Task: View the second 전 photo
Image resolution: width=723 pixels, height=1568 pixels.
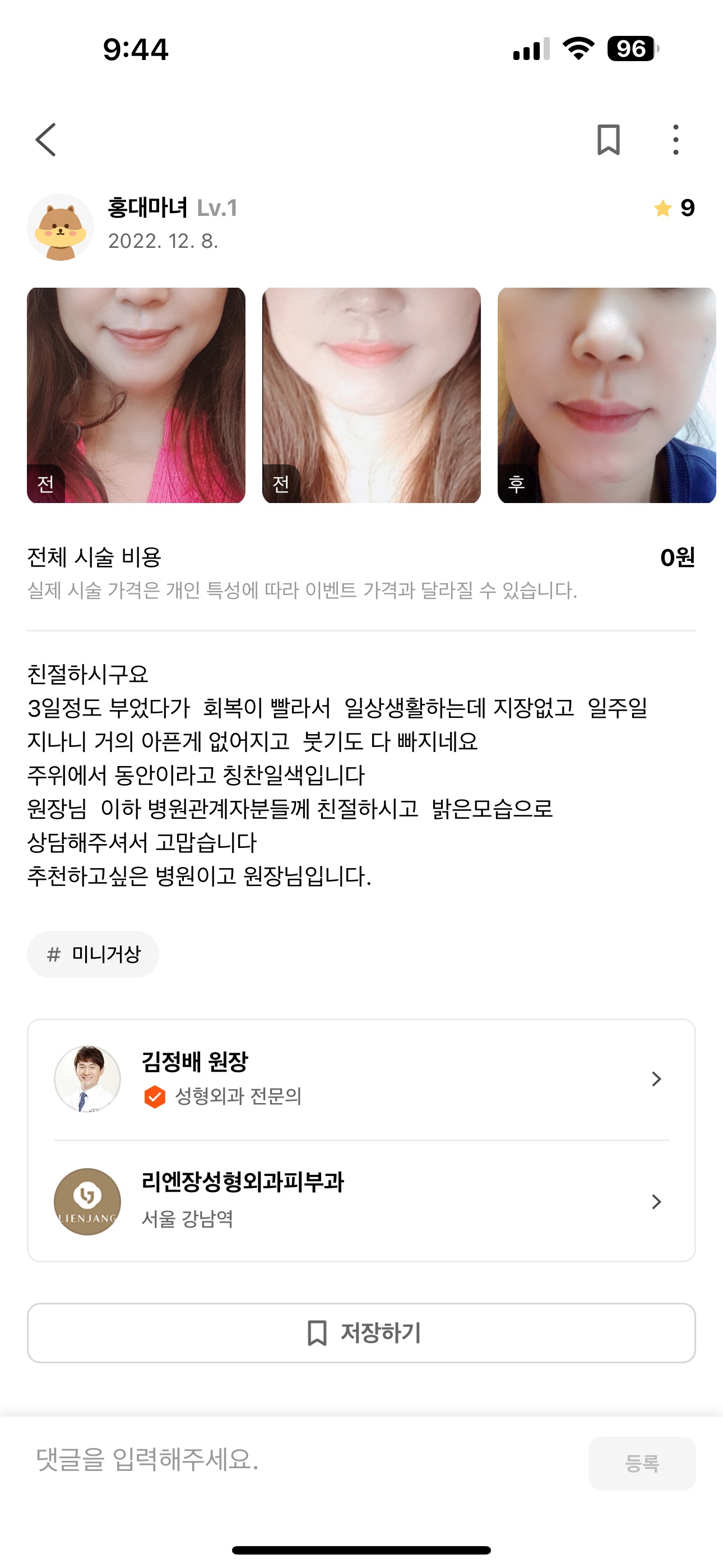Action: click(371, 395)
